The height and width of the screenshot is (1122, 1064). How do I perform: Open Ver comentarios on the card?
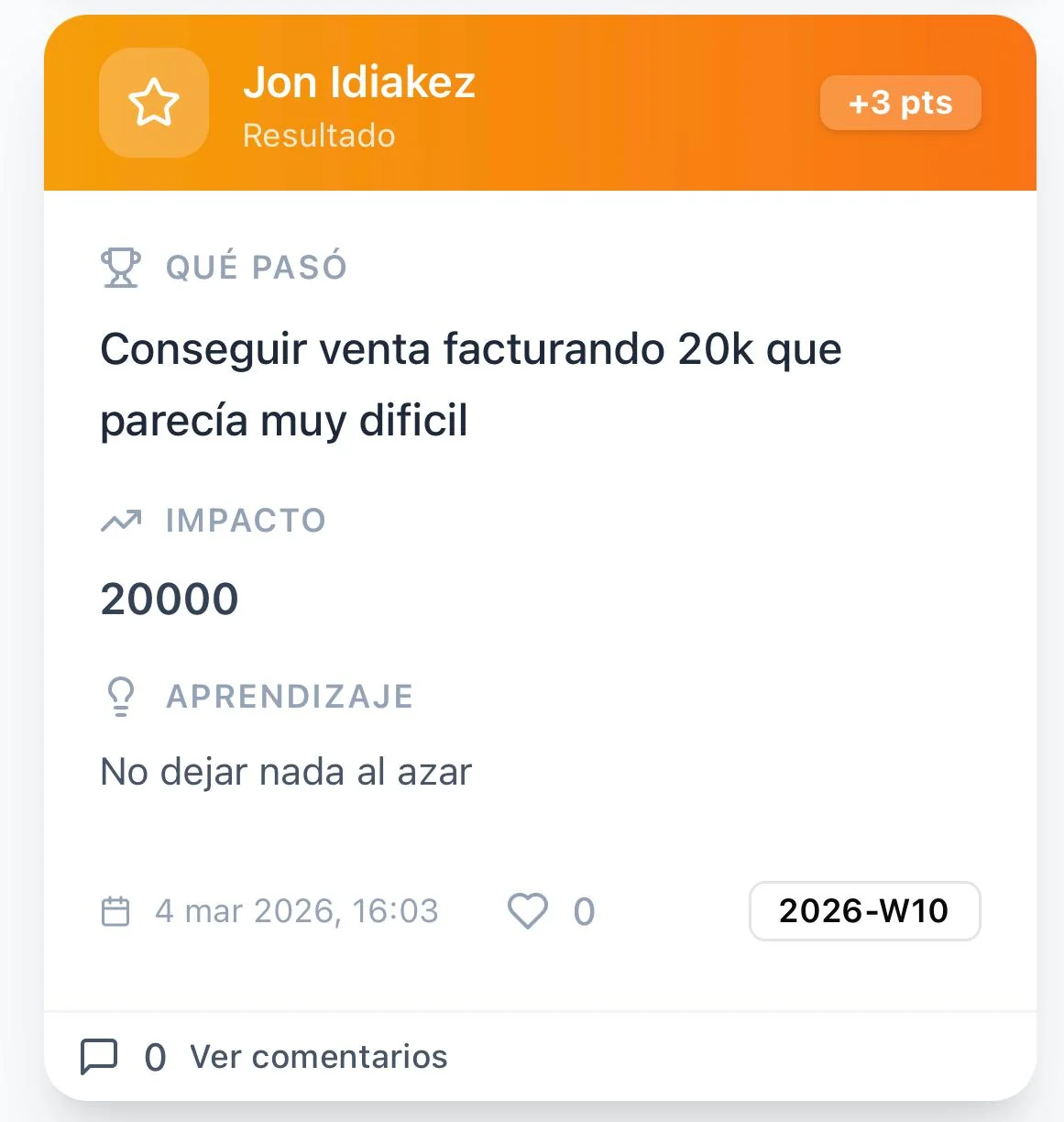pyautogui.click(x=318, y=1057)
